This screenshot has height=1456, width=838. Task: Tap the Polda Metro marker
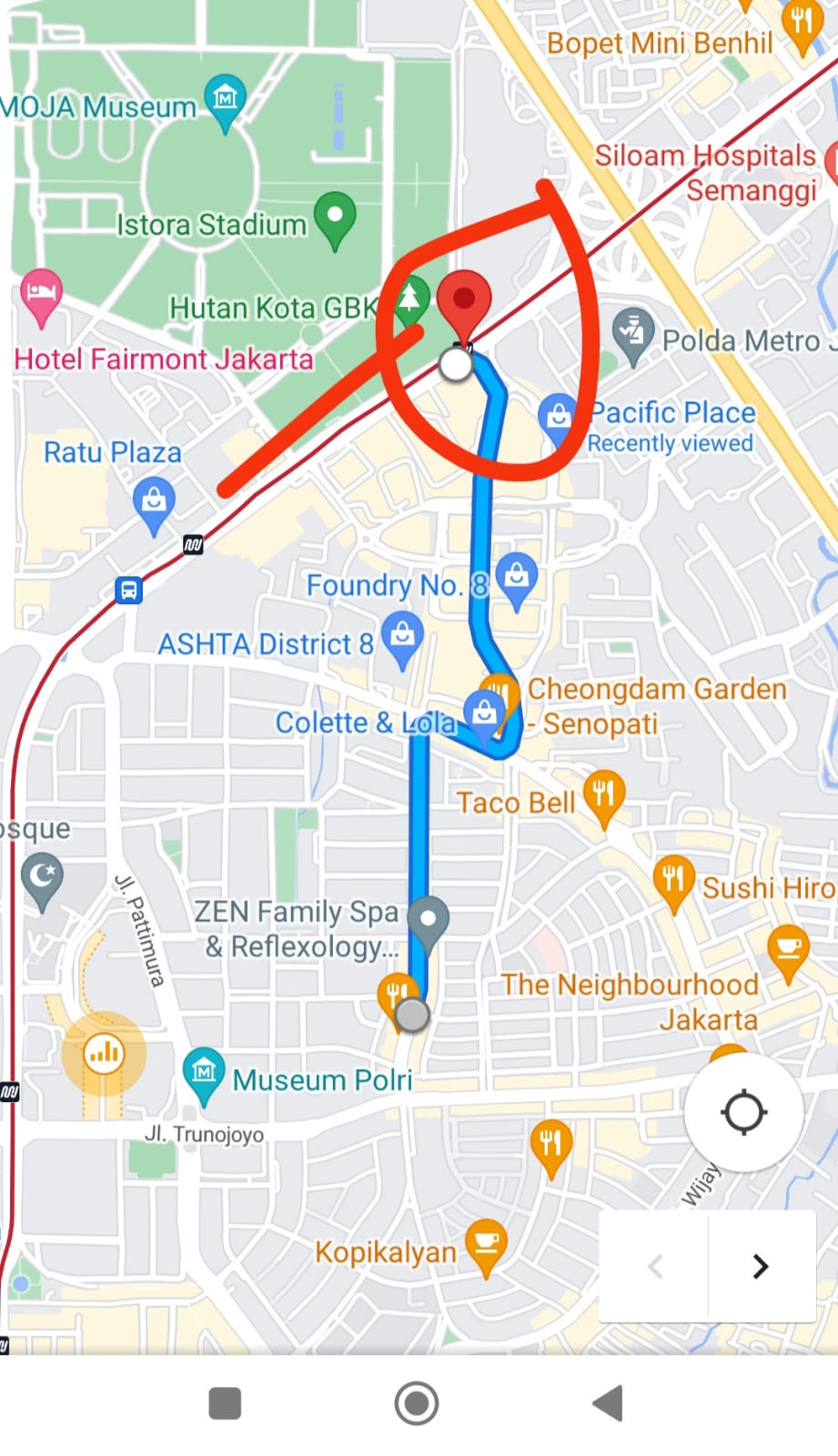633,336
